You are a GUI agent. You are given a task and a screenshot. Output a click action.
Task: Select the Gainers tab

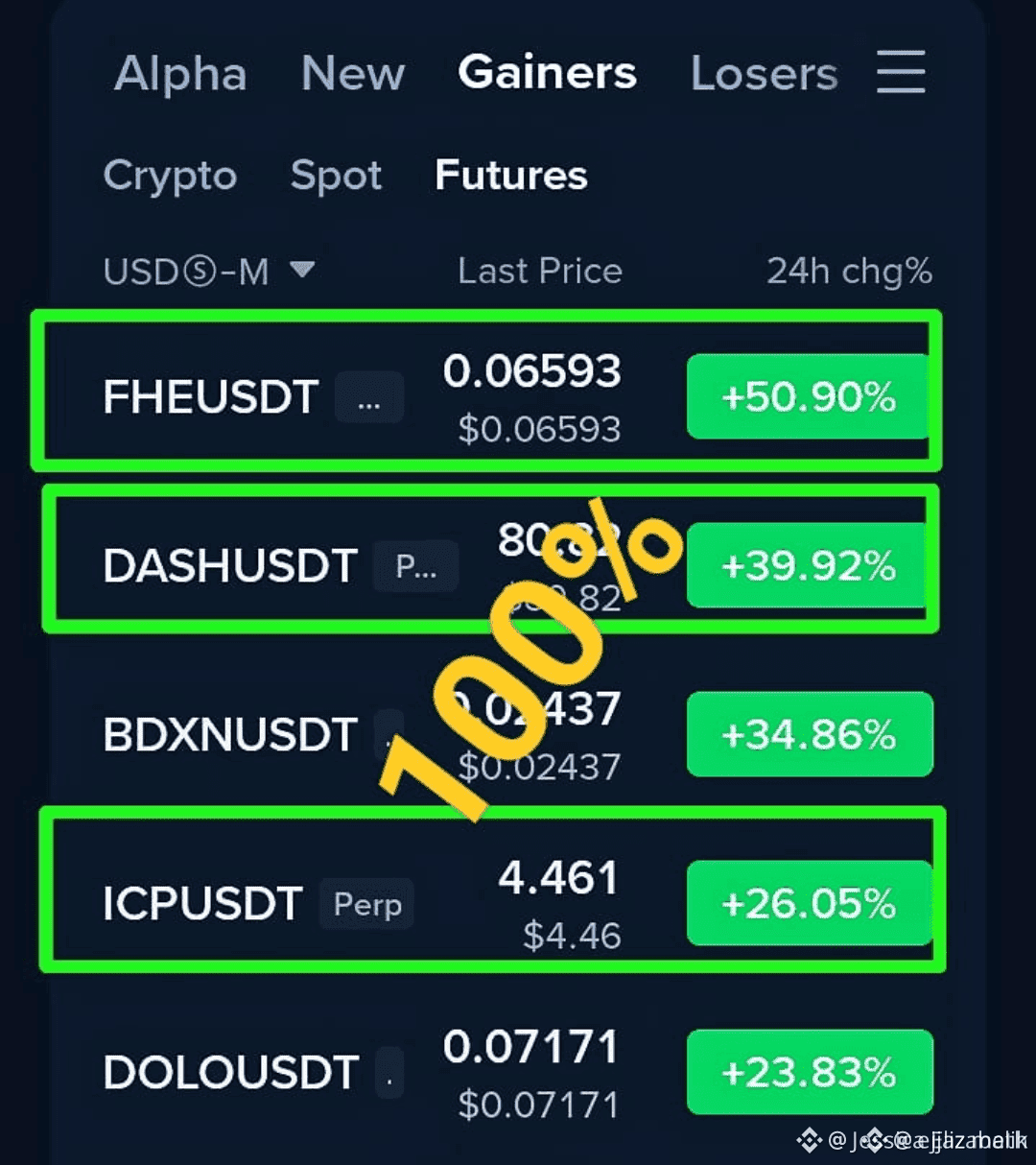coord(547,73)
